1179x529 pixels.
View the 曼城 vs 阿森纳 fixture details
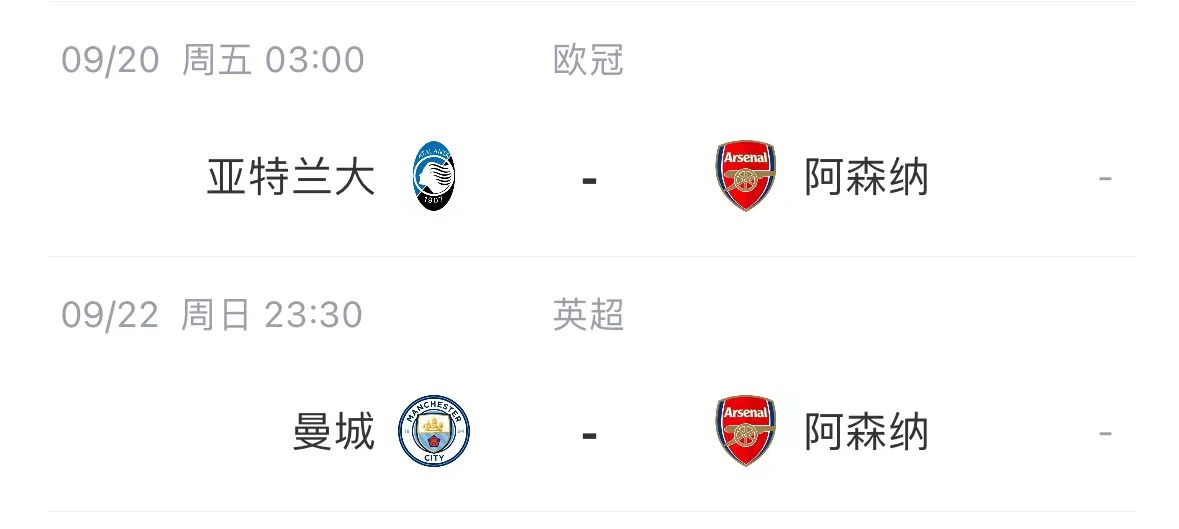tap(589, 432)
